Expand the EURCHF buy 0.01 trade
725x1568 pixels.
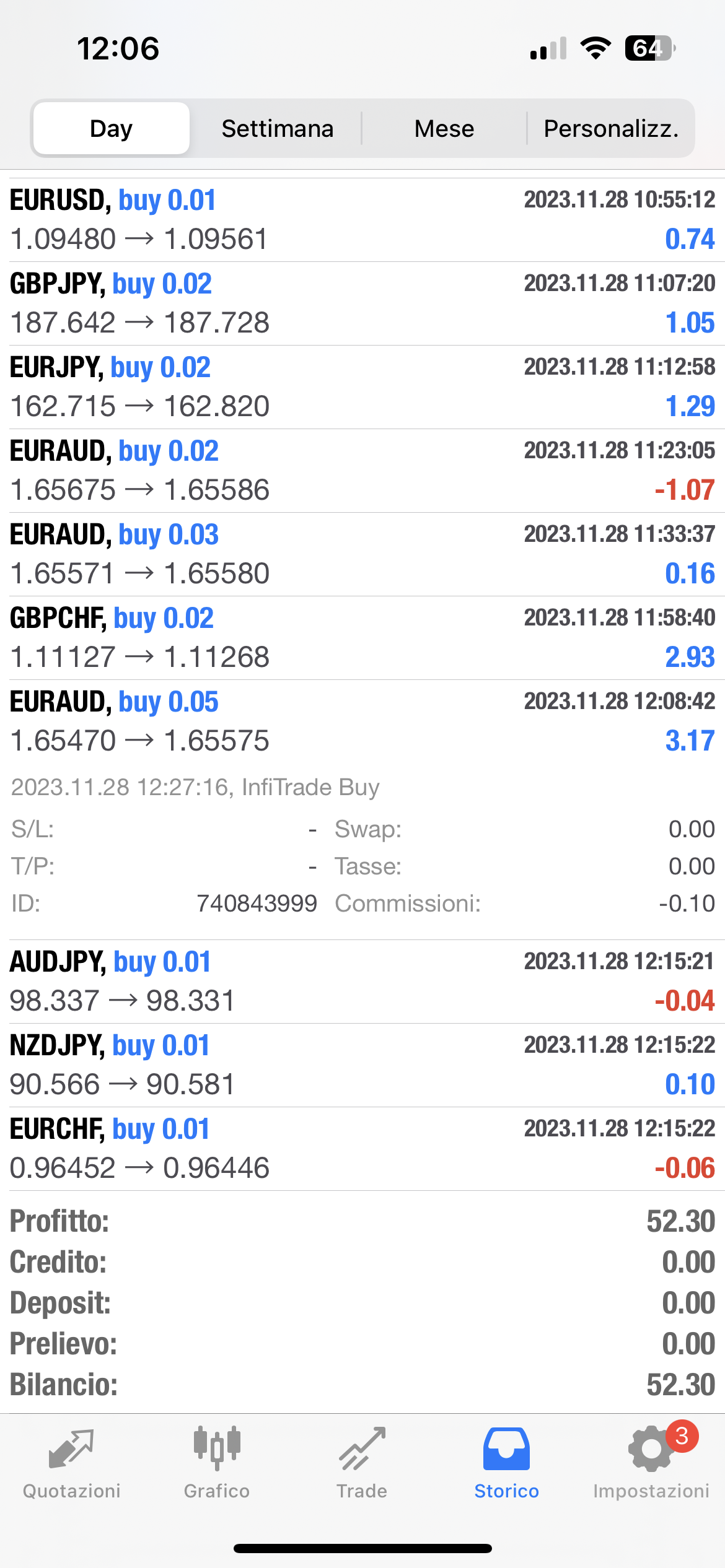362,1149
